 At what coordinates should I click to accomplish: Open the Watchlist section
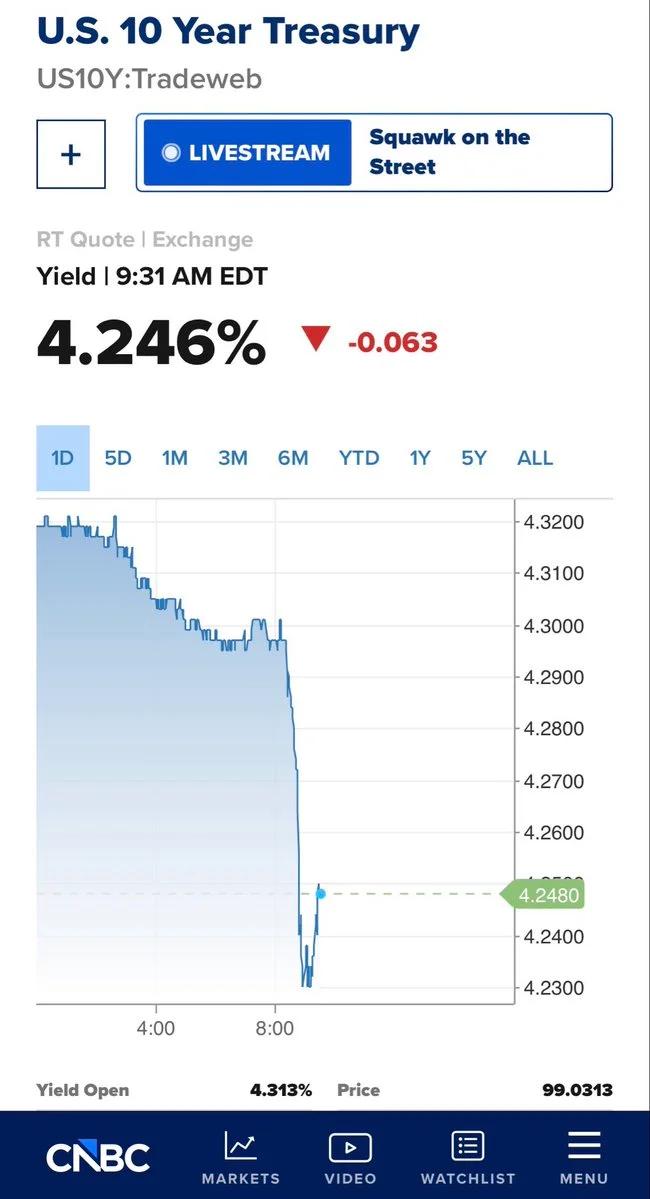pos(468,1157)
